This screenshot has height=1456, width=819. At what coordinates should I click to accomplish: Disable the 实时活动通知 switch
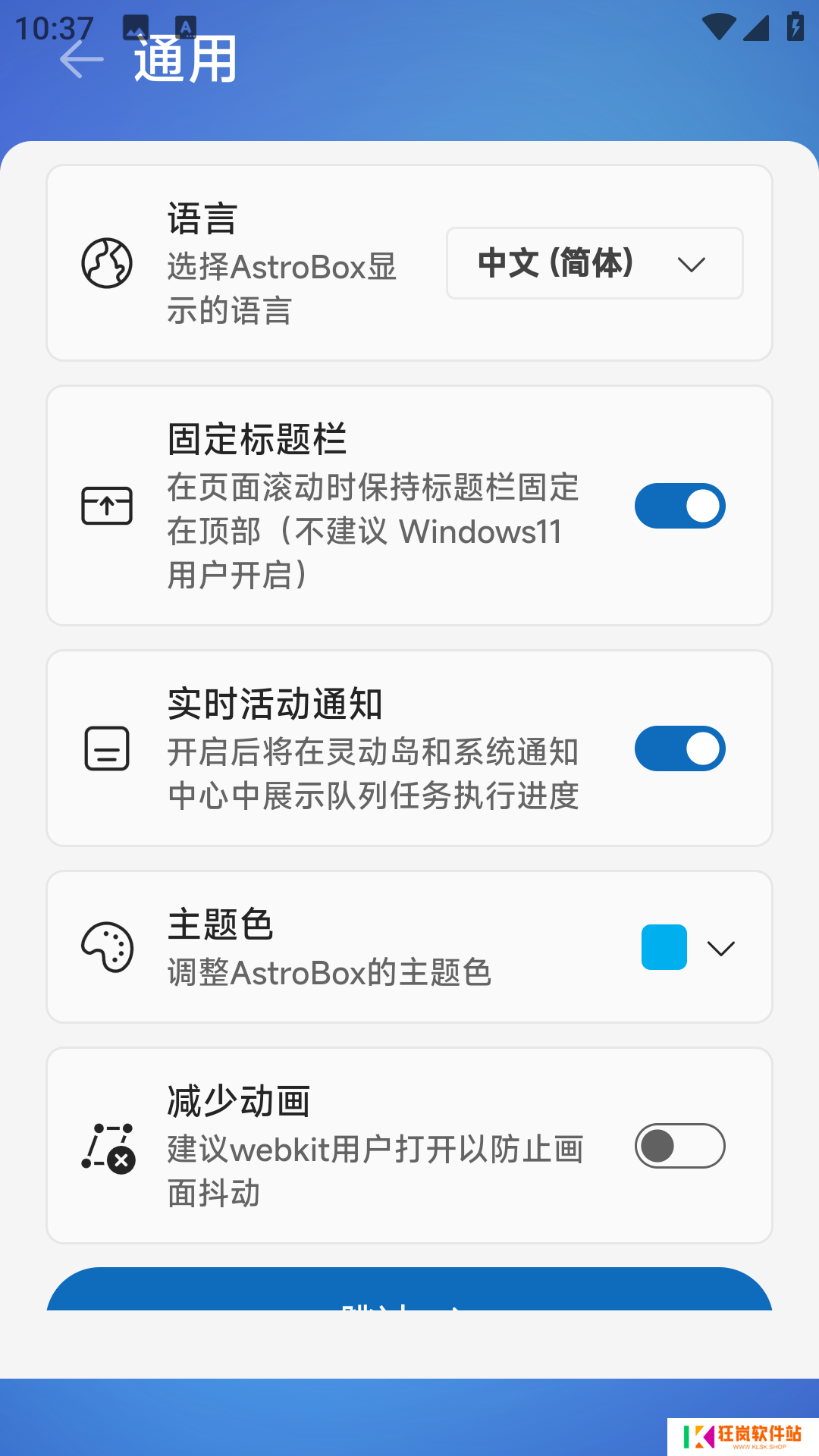(679, 748)
